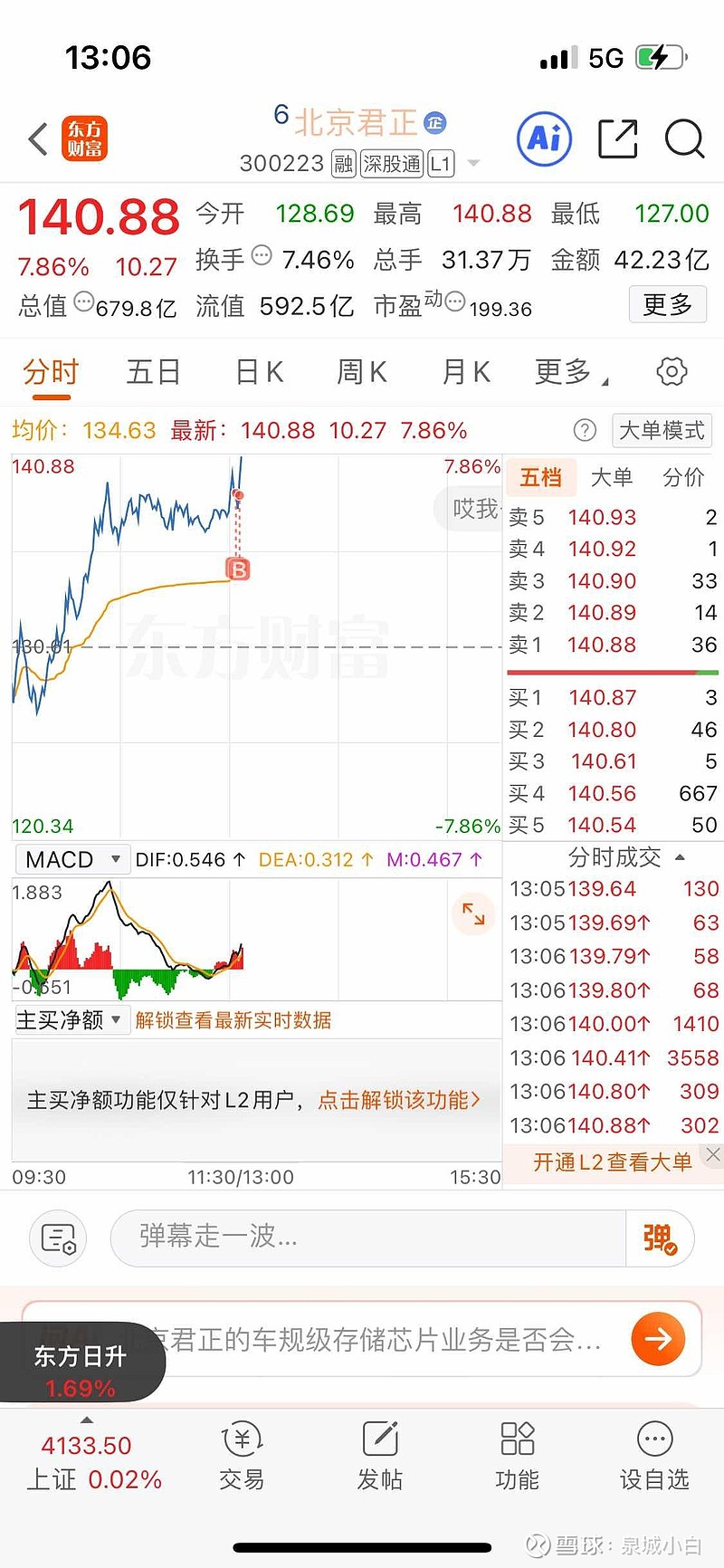
Task: Tap the 弹幕走一波 comment input field
Action: pyautogui.click(x=362, y=1238)
